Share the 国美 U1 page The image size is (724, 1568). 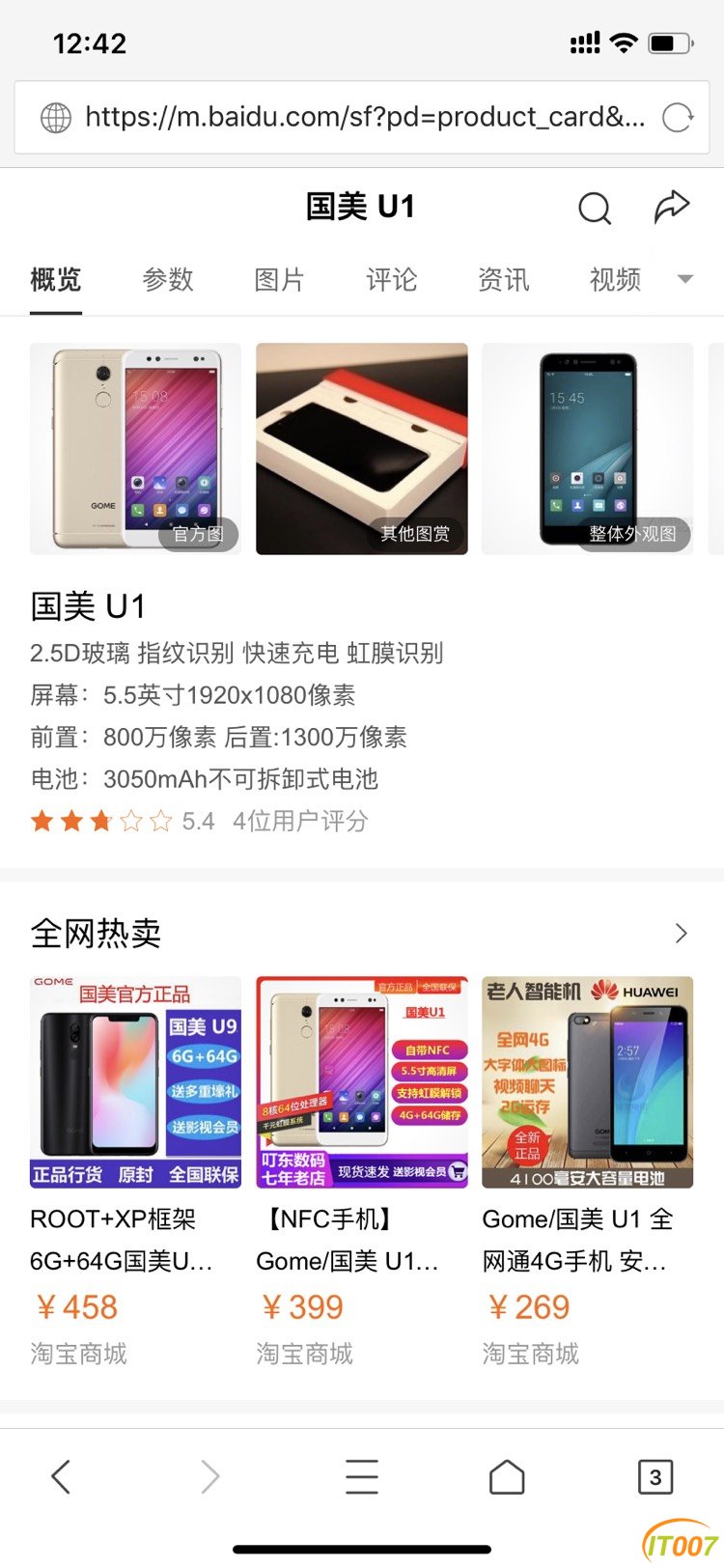[x=672, y=207]
